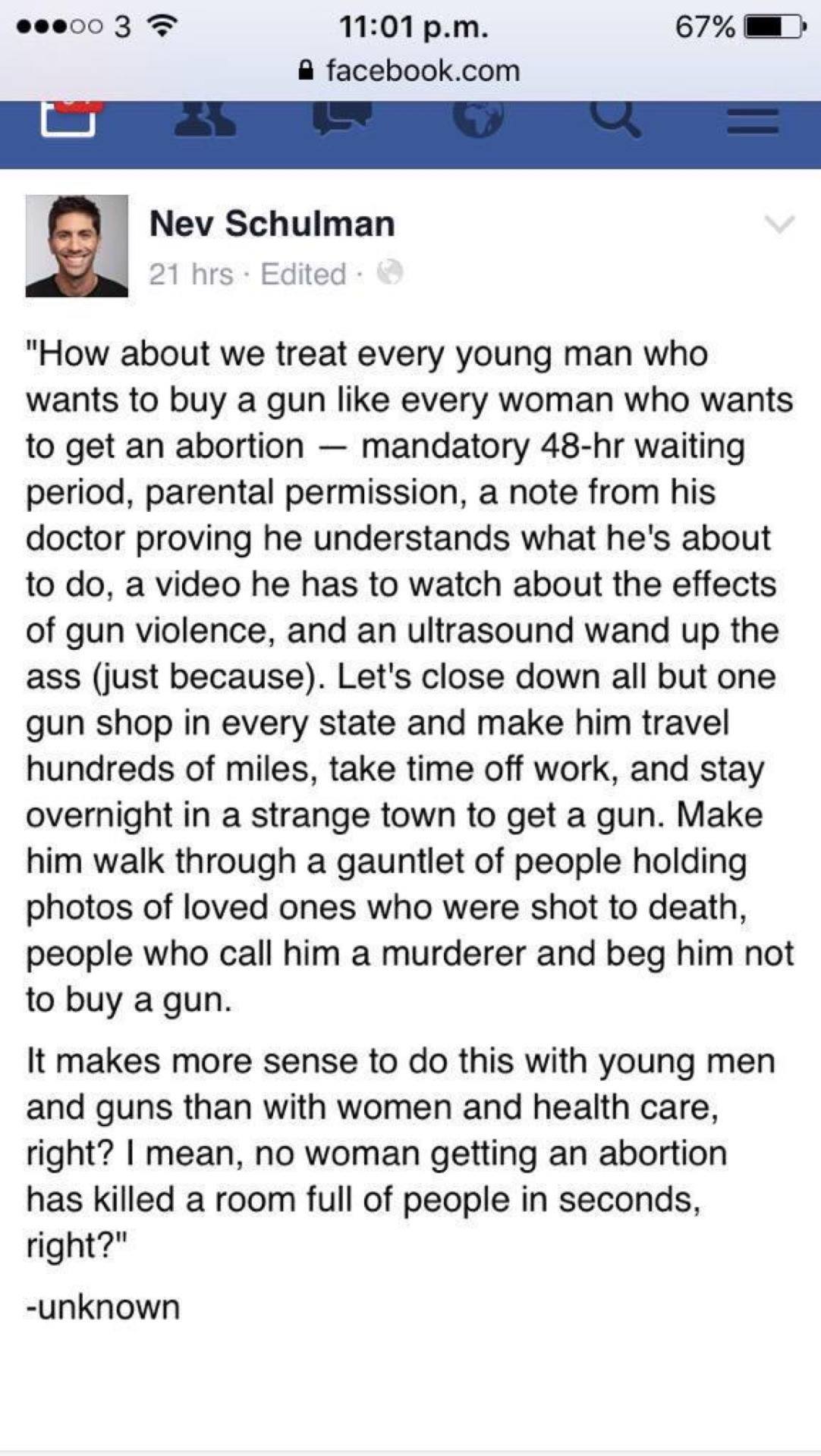Tap Nev Schulman's profile picture
This screenshot has height=1456, width=821.
click(x=77, y=246)
